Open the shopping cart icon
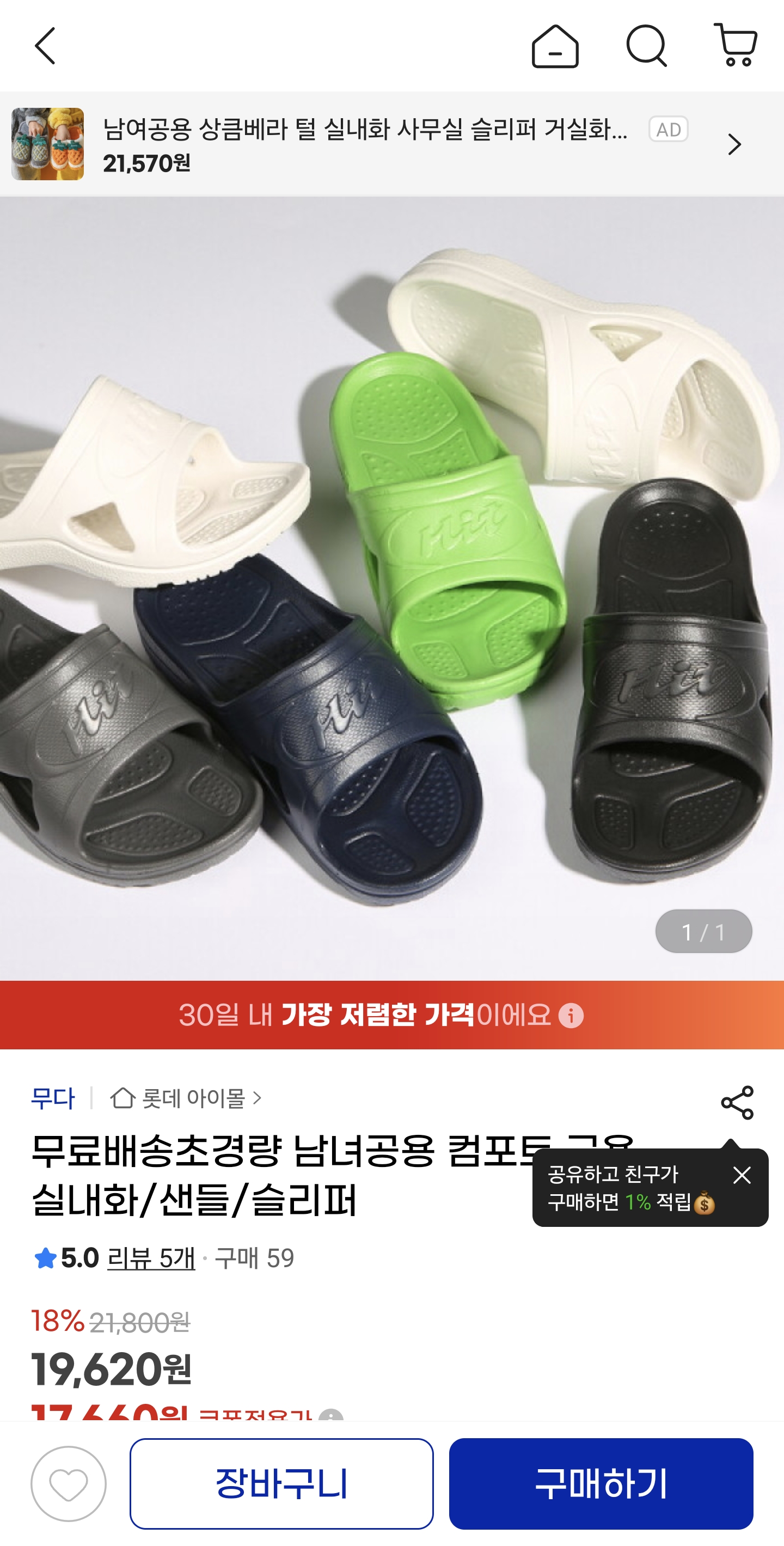This screenshot has width=784, height=1546. pyautogui.click(x=736, y=46)
